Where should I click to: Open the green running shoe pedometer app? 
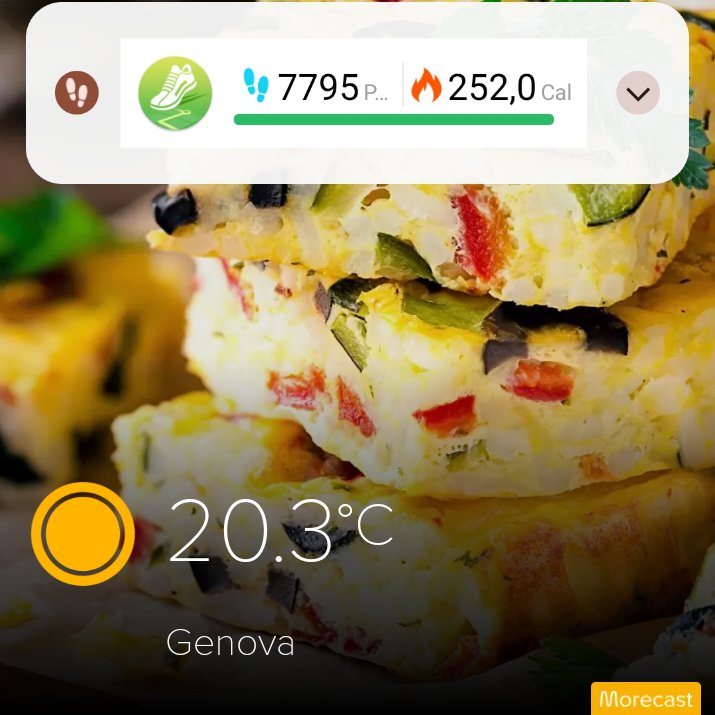175,93
